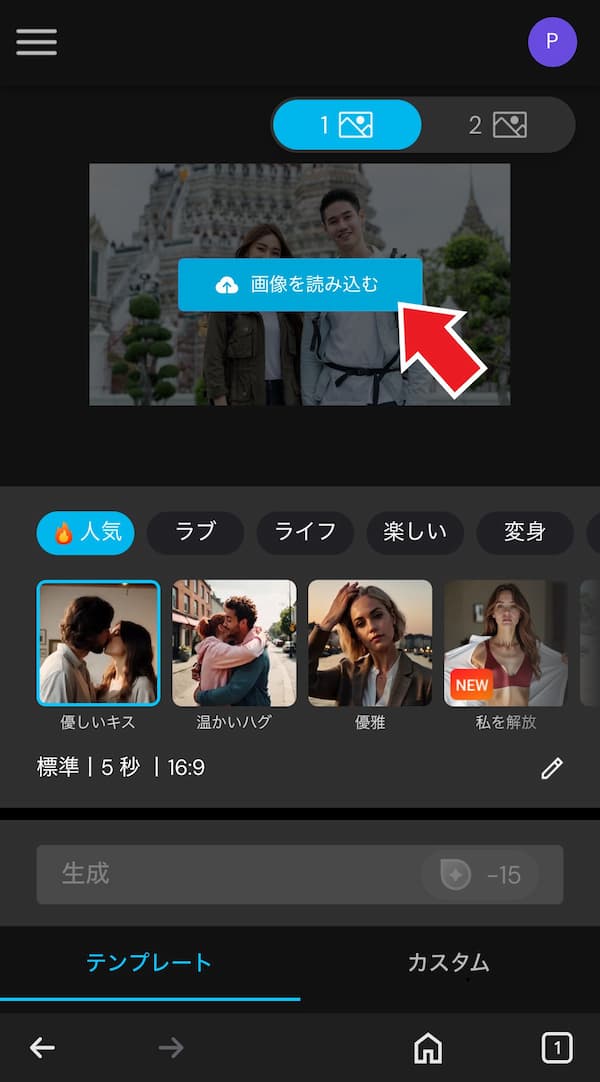
Task: Select the 変身 category chip
Action: point(524,533)
